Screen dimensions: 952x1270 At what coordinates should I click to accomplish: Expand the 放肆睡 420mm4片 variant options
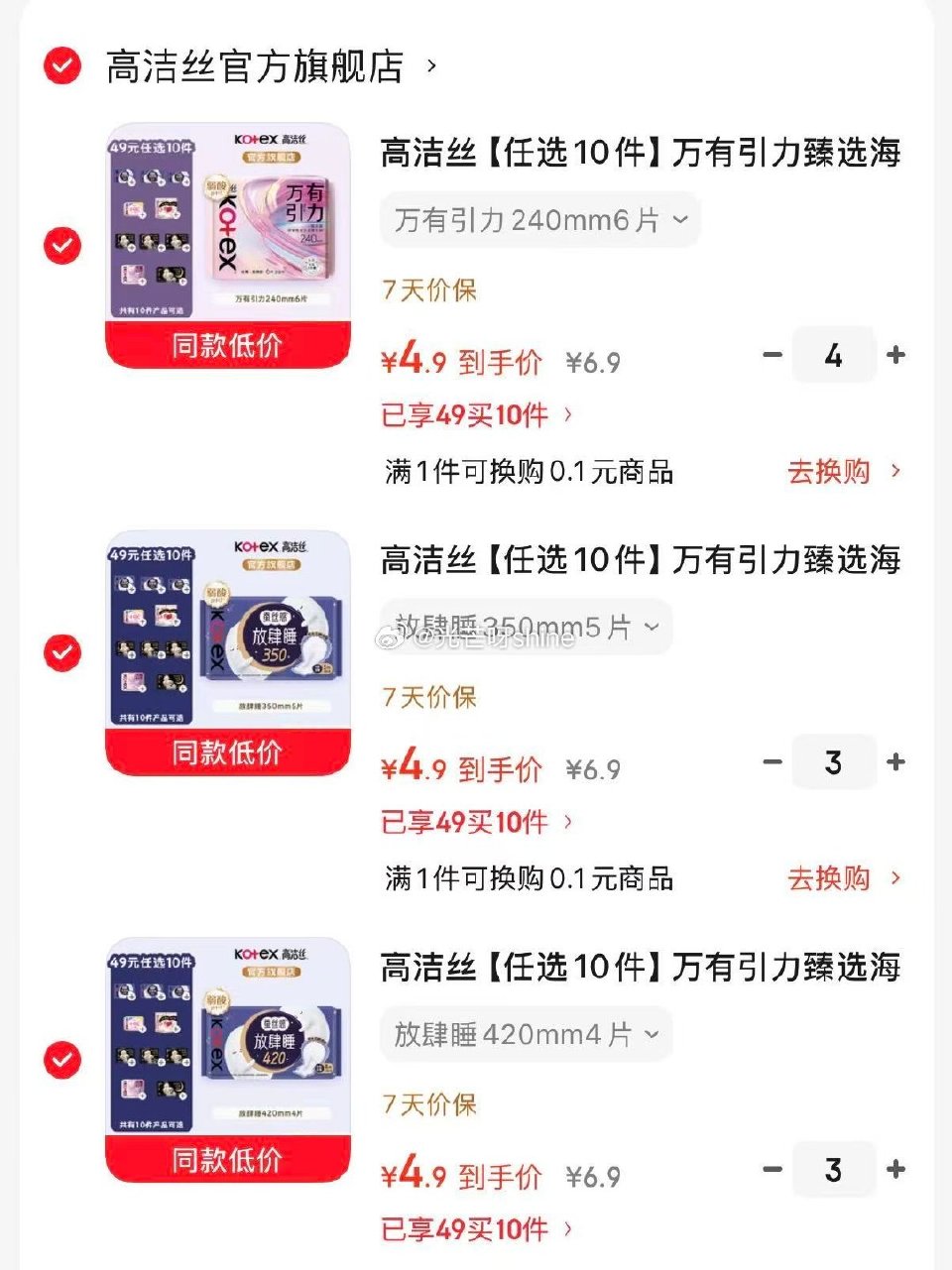(526, 1033)
